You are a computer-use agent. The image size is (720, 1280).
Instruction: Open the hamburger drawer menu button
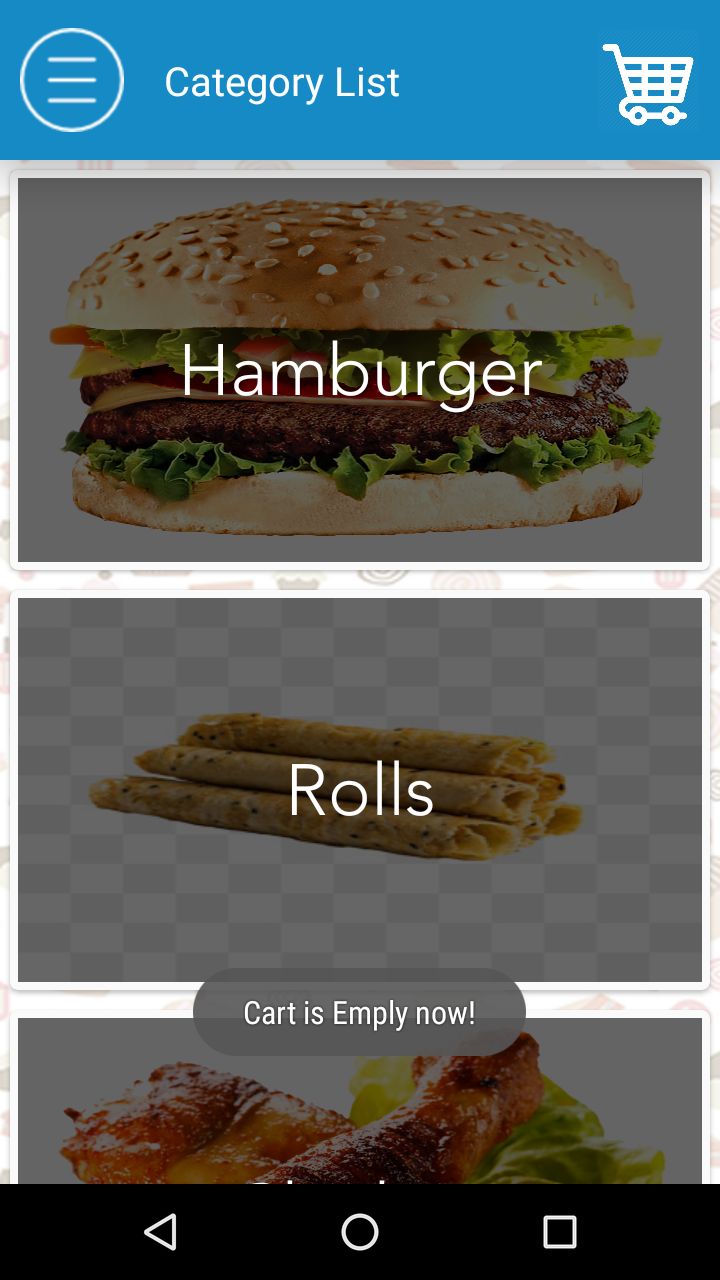coord(72,80)
